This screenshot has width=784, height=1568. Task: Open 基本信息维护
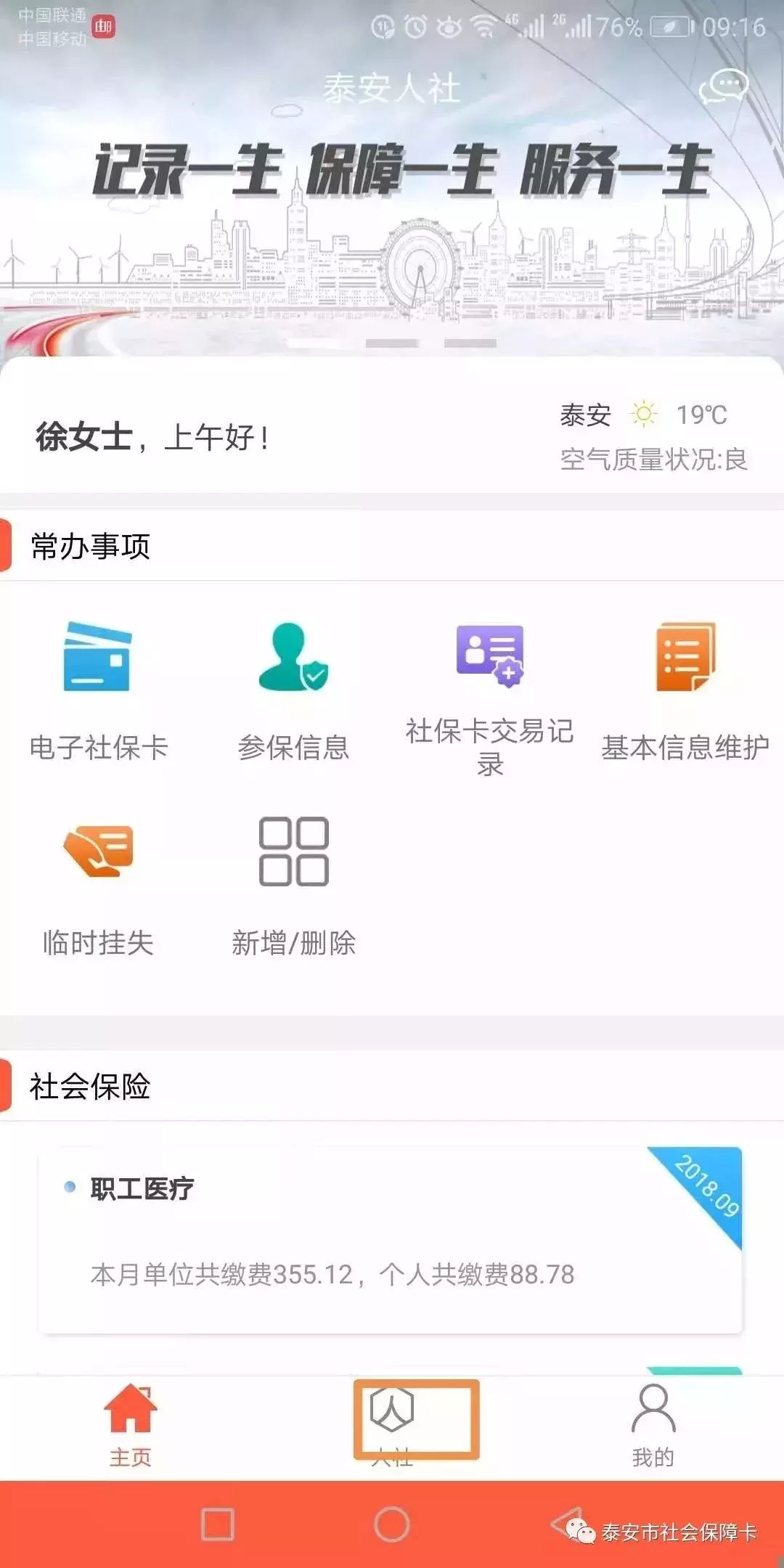[x=685, y=688]
